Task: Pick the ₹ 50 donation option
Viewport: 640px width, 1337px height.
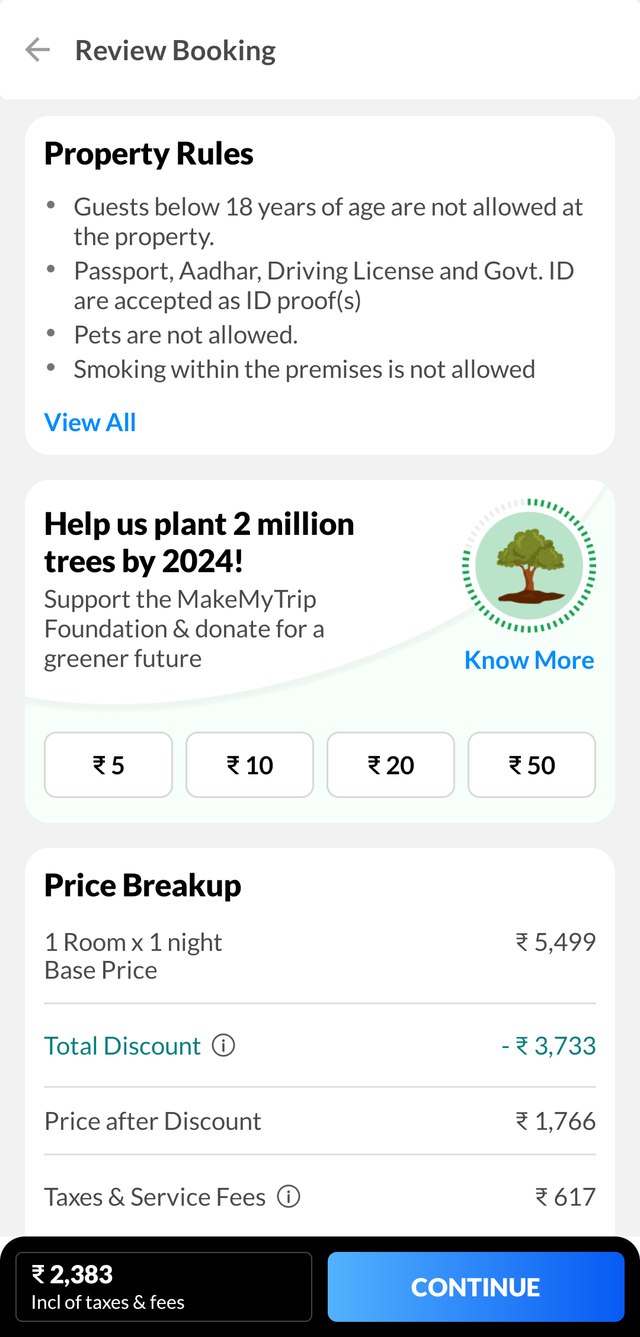Action: (532, 765)
